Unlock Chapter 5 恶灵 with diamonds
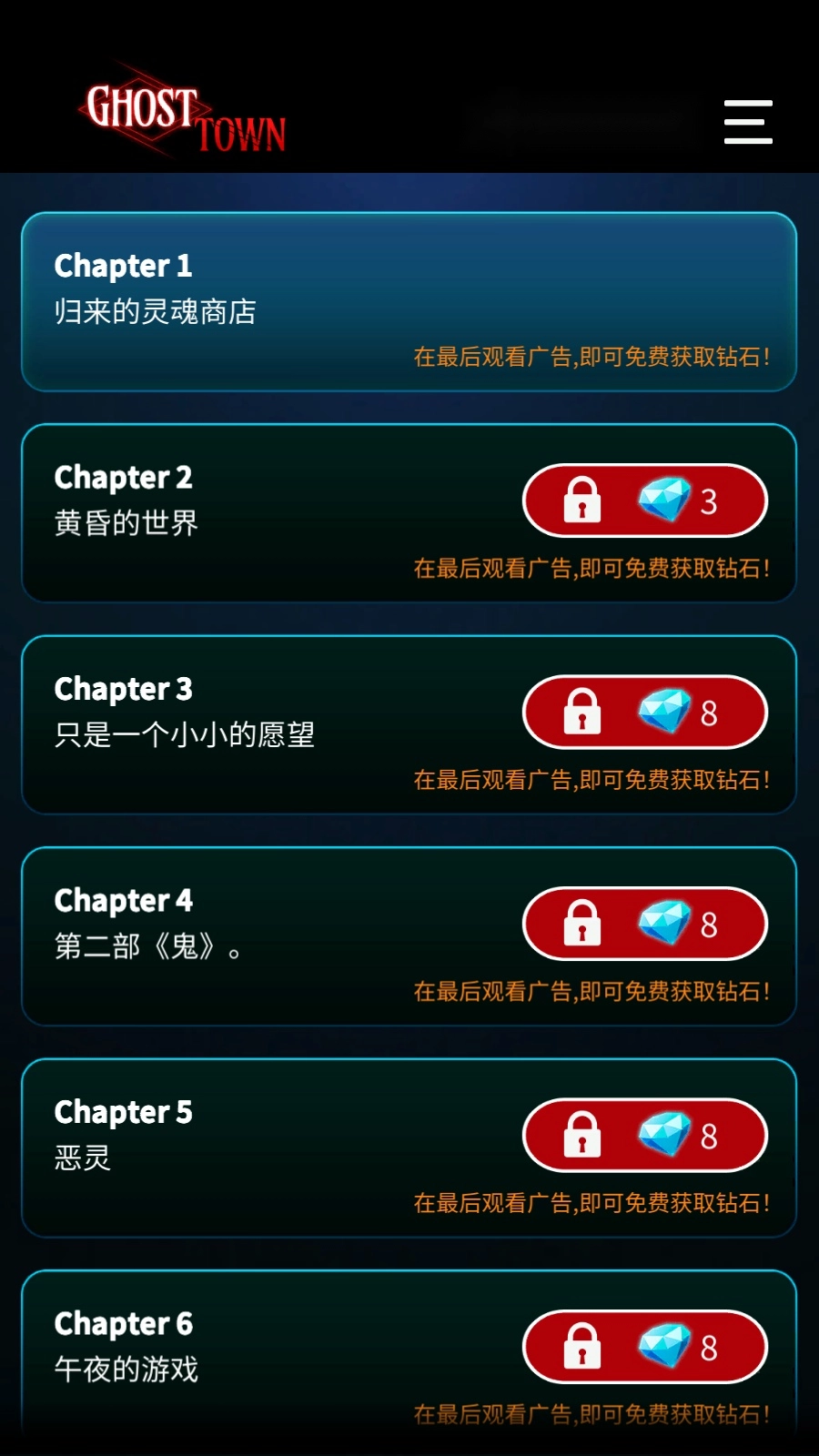 (x=645, y=1136)
